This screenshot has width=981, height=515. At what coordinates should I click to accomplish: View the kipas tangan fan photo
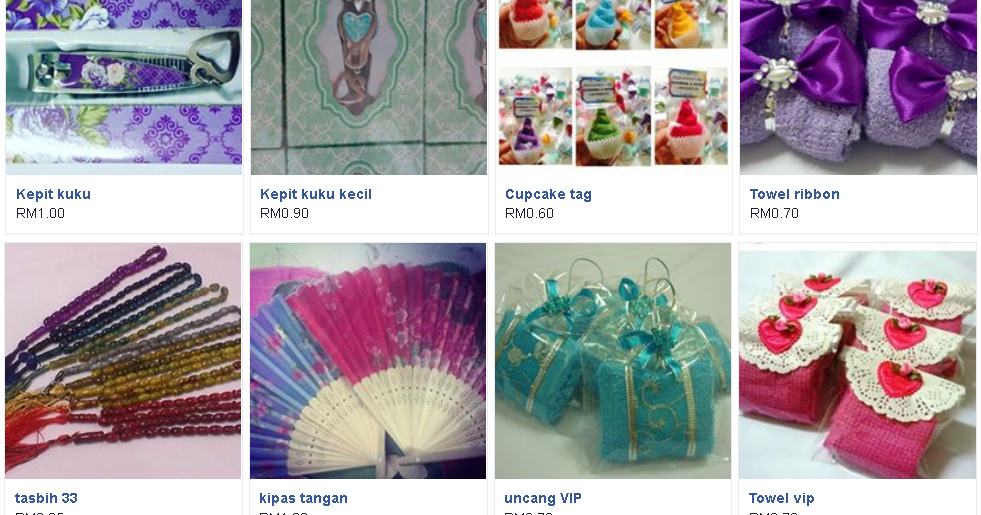click(x=368, y=360)
